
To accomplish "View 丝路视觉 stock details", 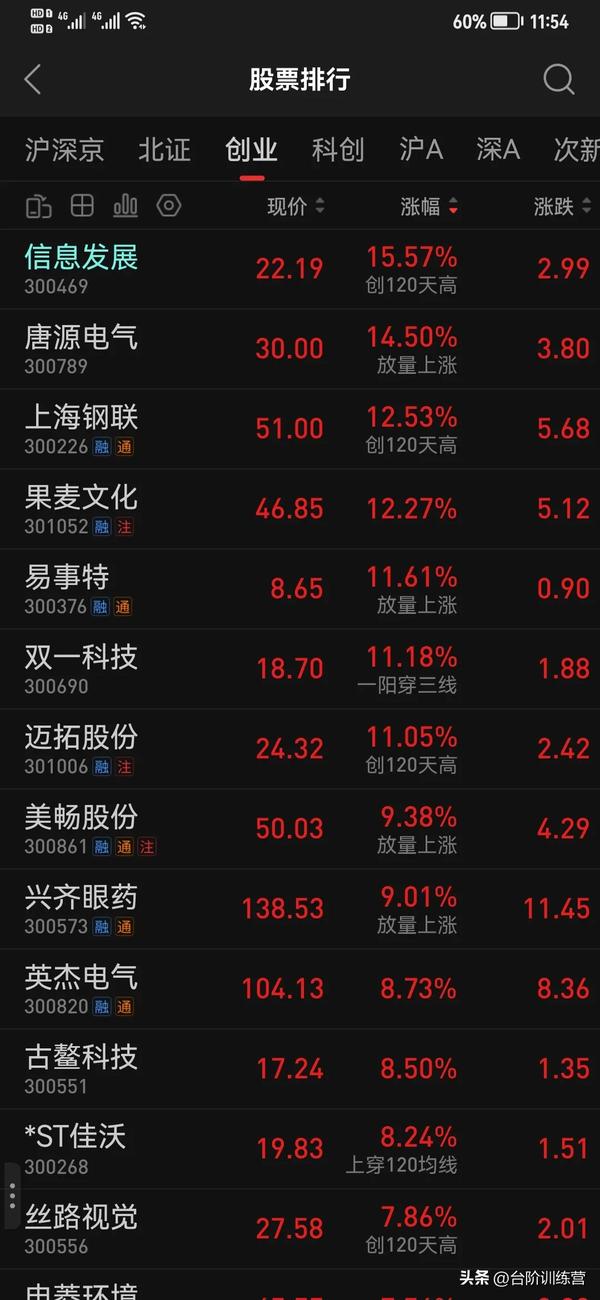I will click(300, 1230).
